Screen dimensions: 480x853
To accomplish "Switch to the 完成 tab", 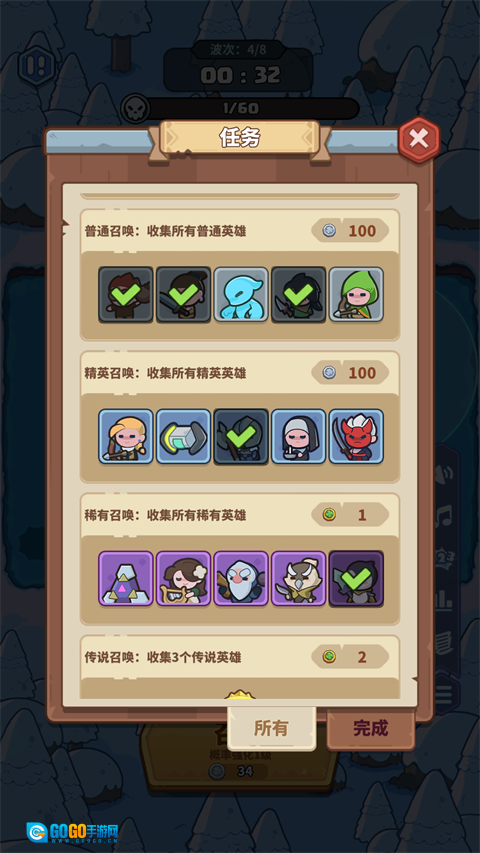I will tap(371, 728).
